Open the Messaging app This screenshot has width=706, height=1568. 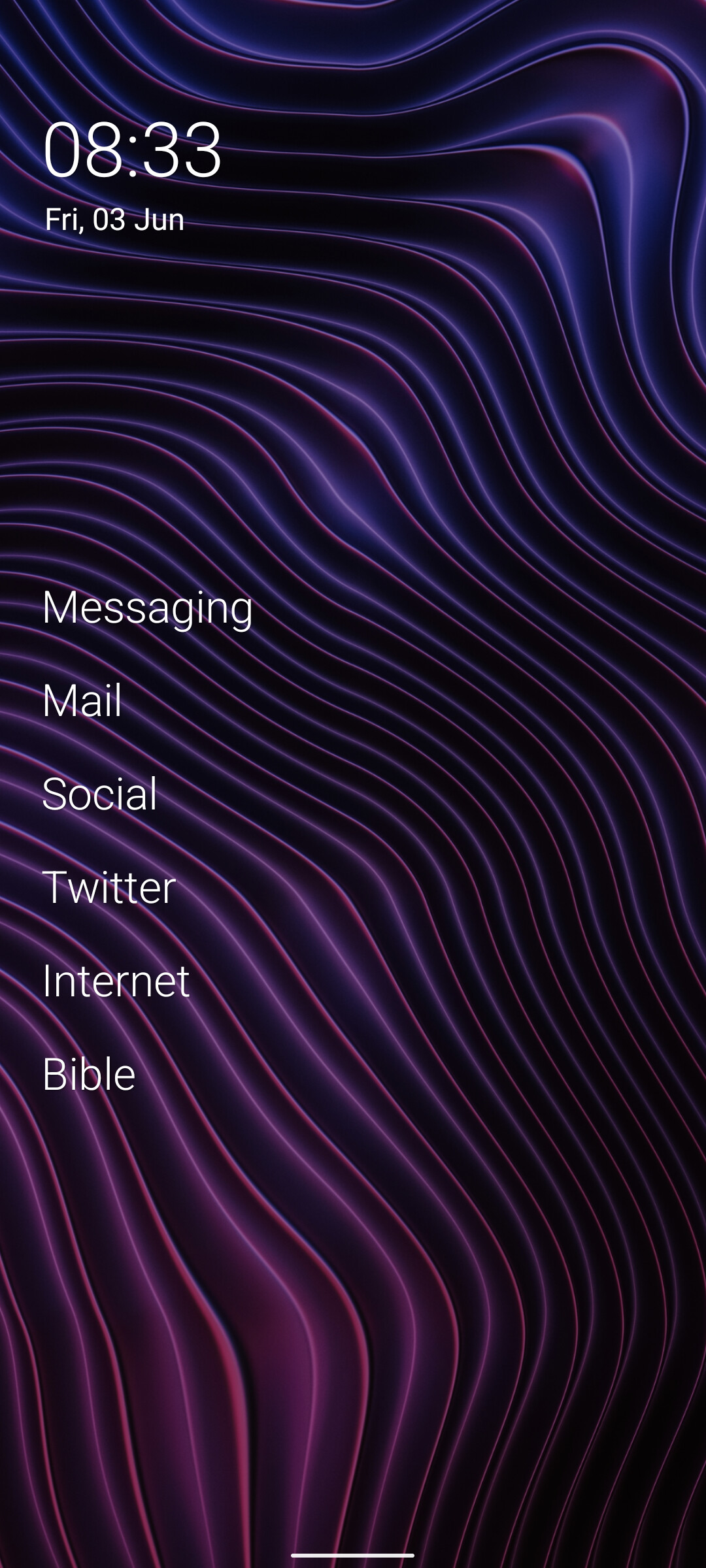tap(147, 608)
